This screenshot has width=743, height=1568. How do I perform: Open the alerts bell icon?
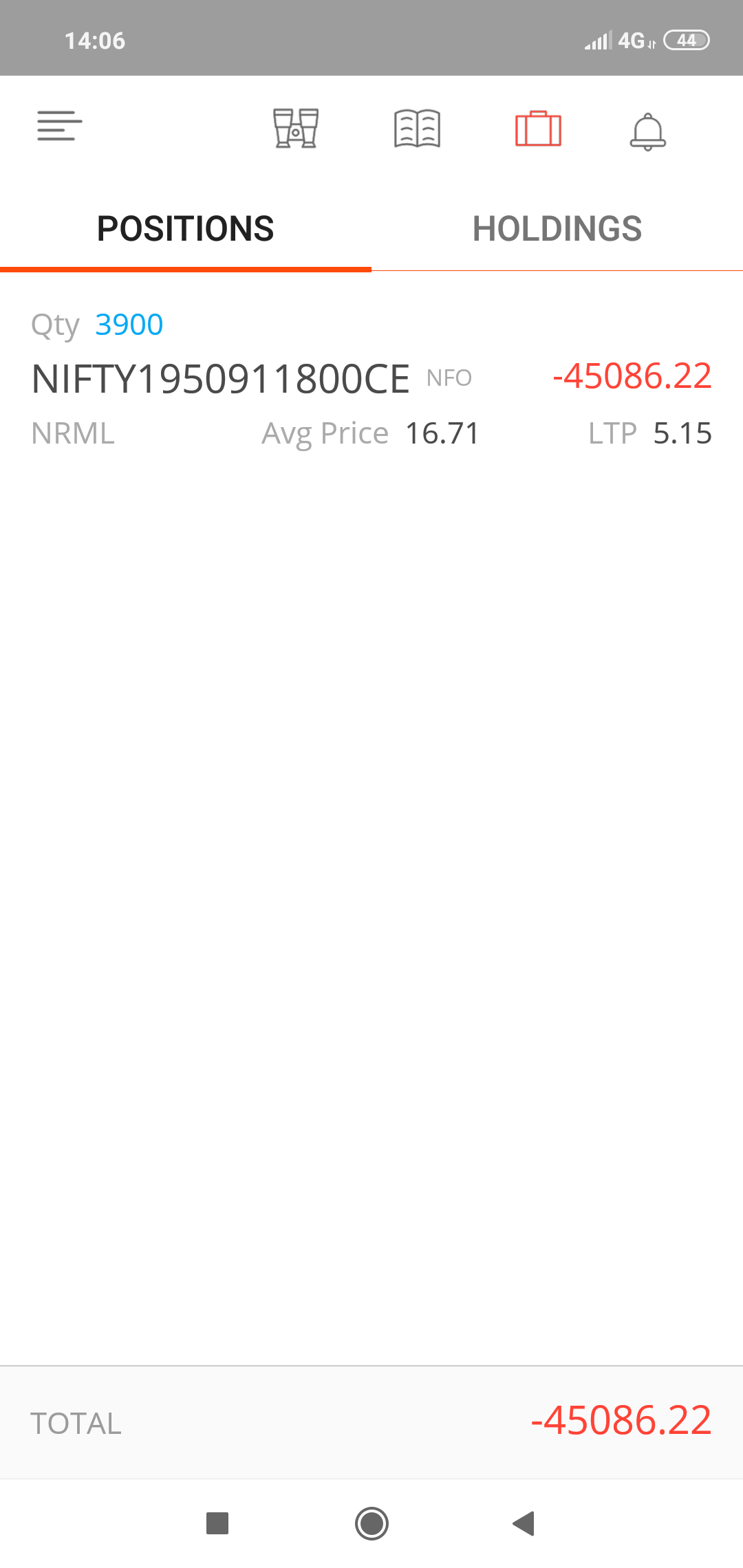click(648, 131)
